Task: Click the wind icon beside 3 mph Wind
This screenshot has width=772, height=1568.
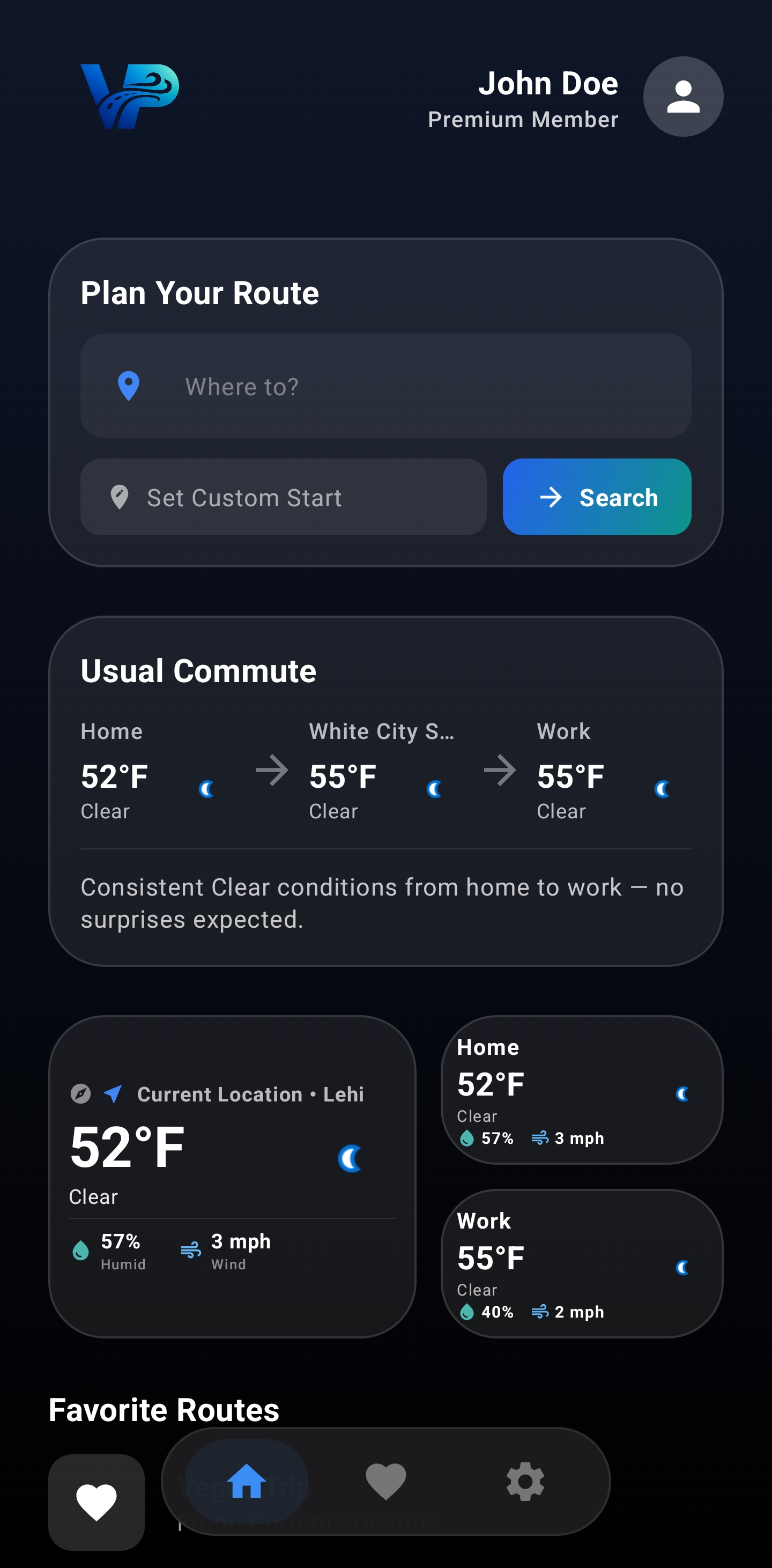Action: (190, 1248)
